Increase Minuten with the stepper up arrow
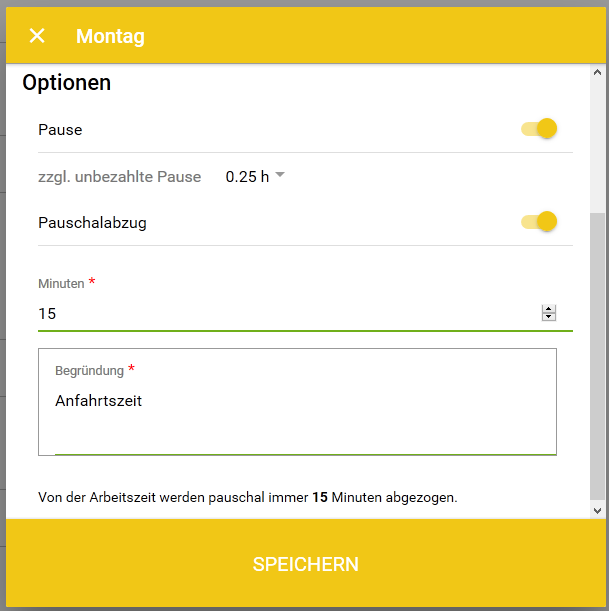The image size is (609, 611). coord(548,309)
